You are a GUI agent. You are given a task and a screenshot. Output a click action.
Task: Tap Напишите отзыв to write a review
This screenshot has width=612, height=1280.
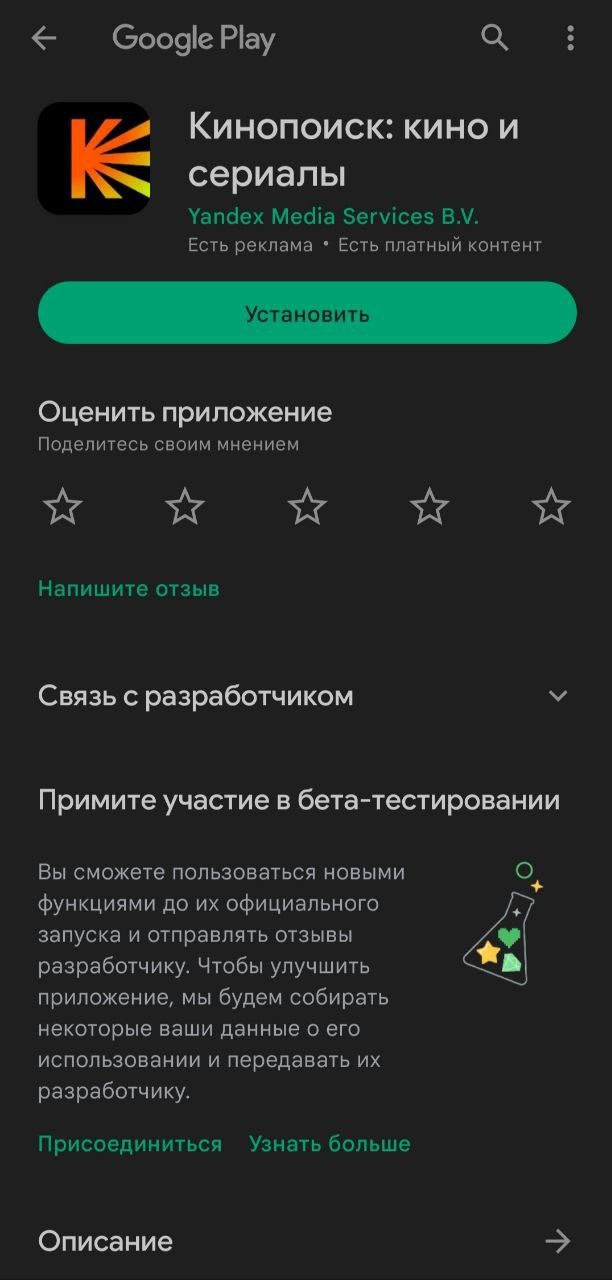click(x=129, y=589)
